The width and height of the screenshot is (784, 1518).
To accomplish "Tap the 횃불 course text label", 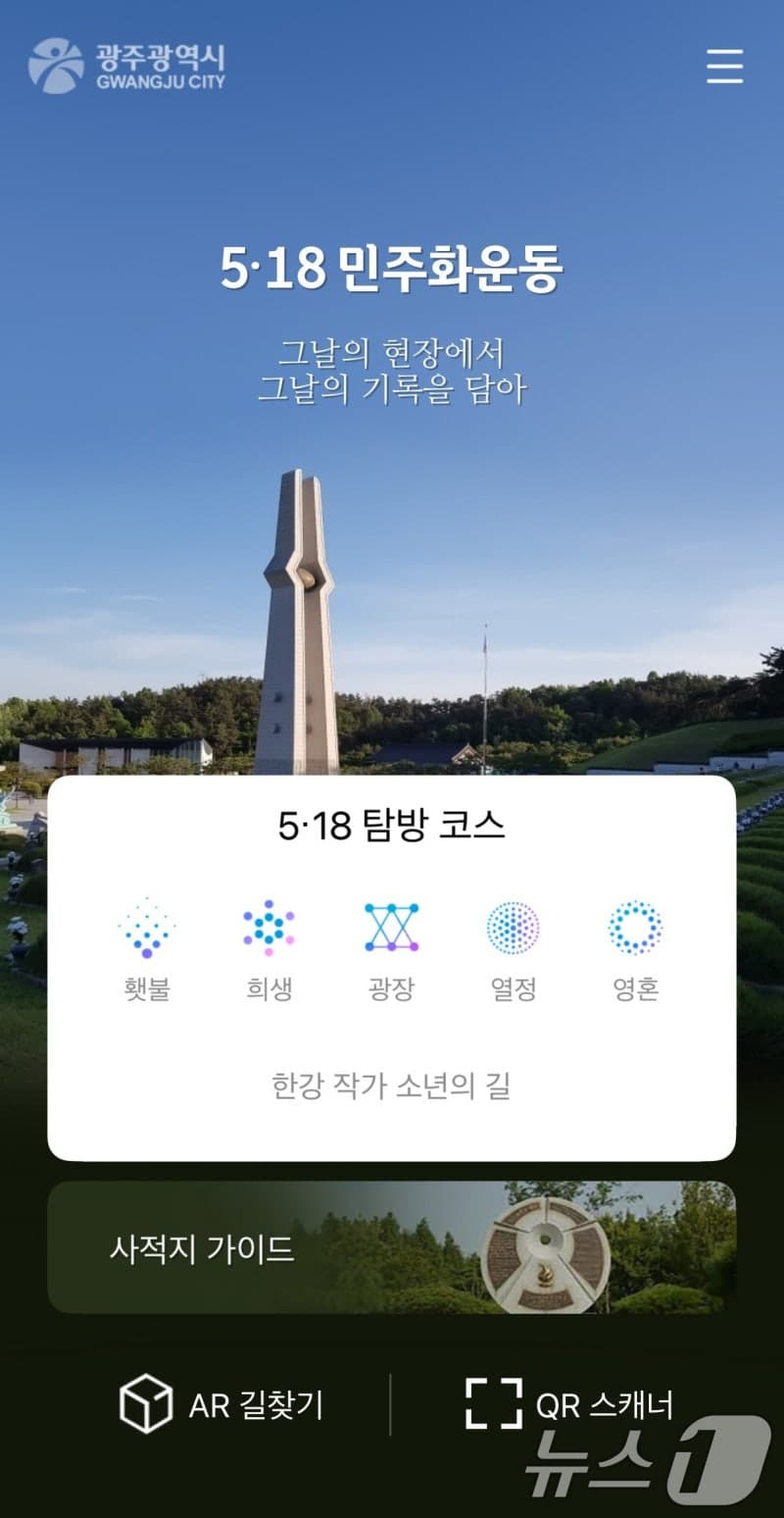I will (x=149, y=990).
